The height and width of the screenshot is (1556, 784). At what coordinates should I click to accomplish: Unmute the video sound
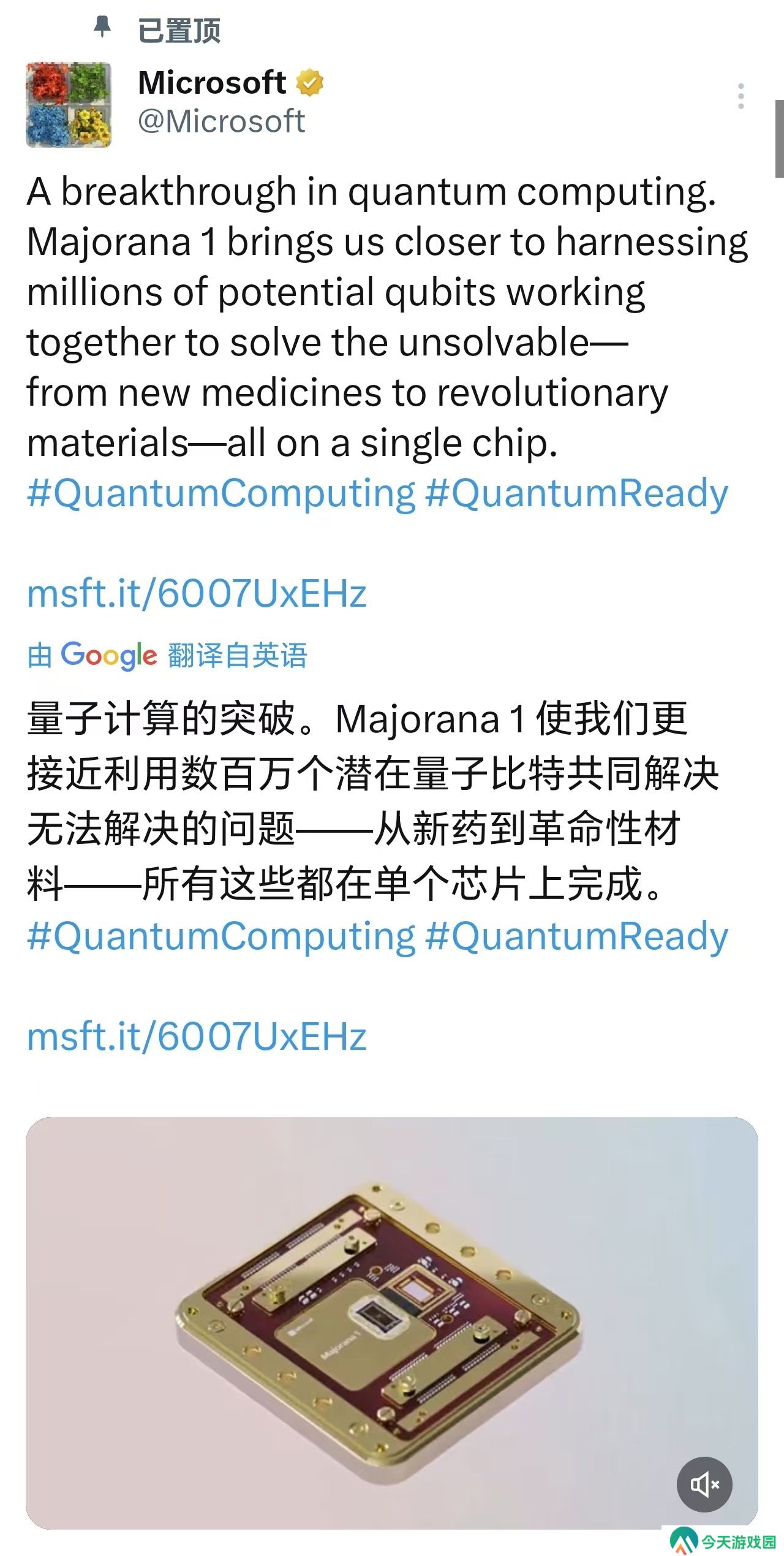click(704, 1484)
